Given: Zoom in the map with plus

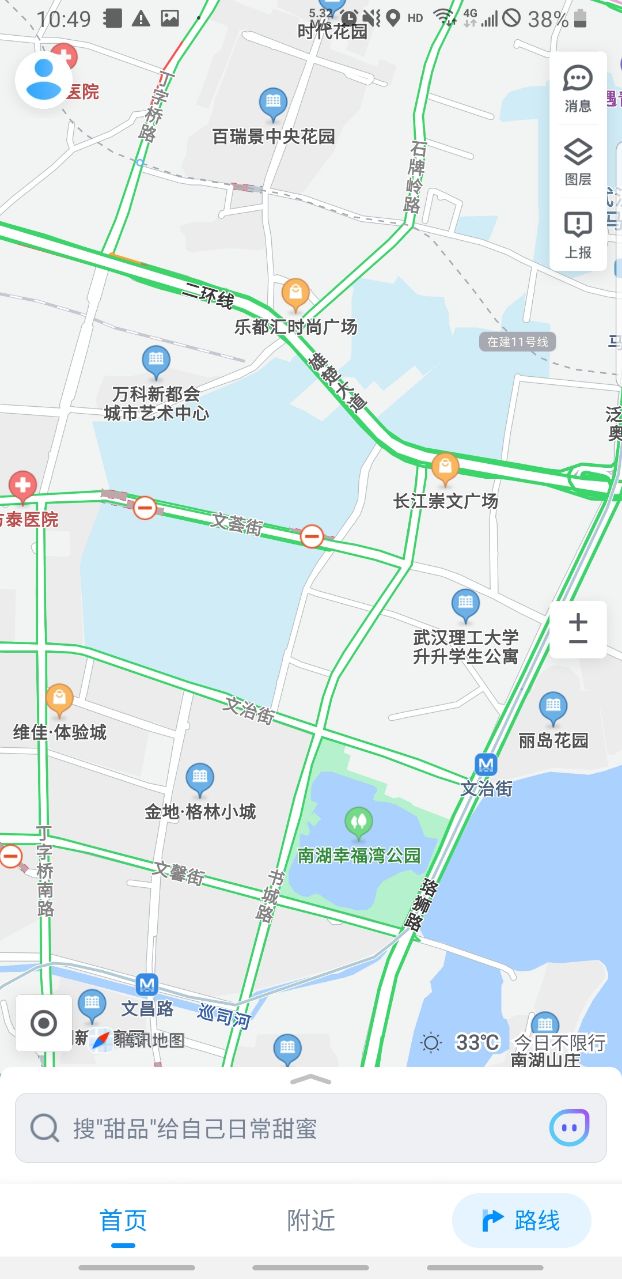Looking at the screenshot, I should pos(578,620).
